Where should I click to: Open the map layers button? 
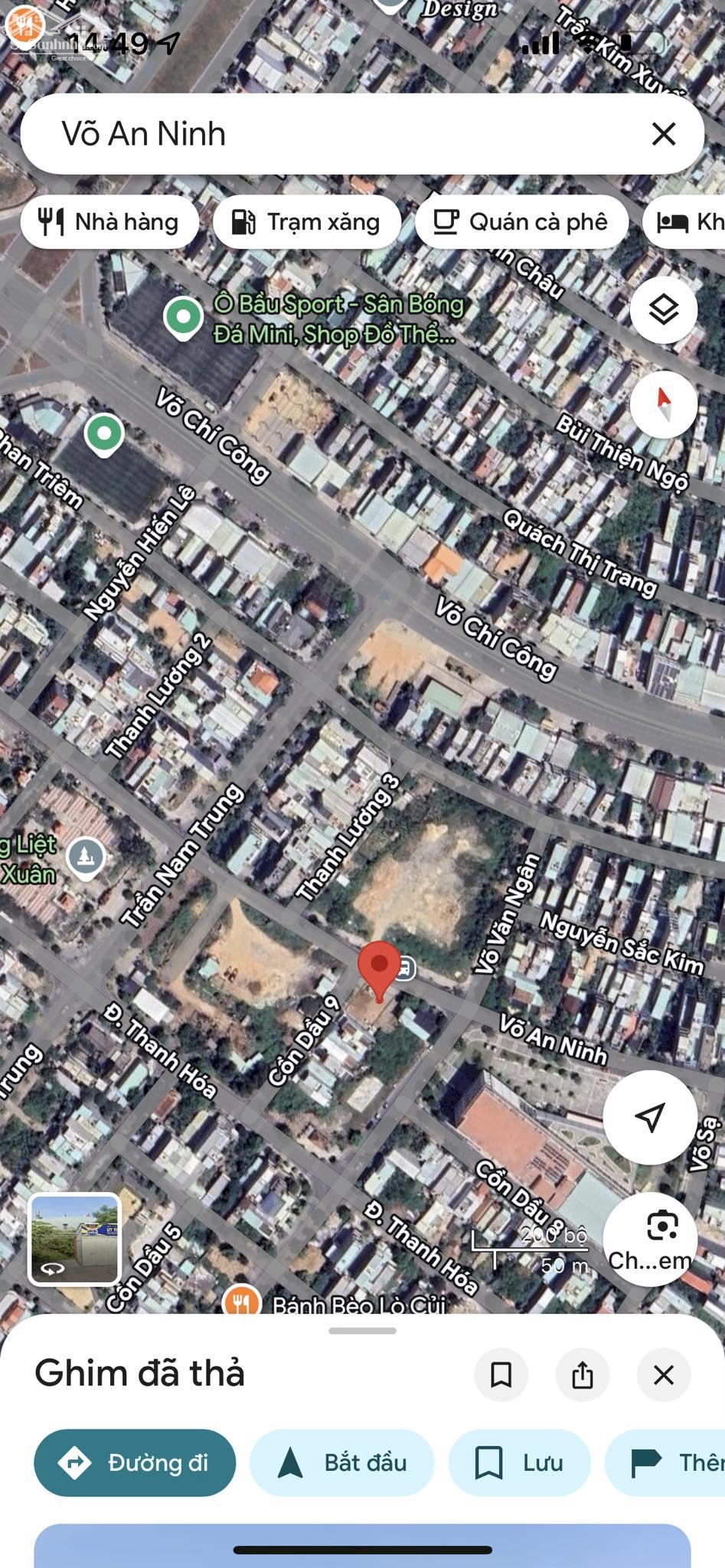[663, 310]
